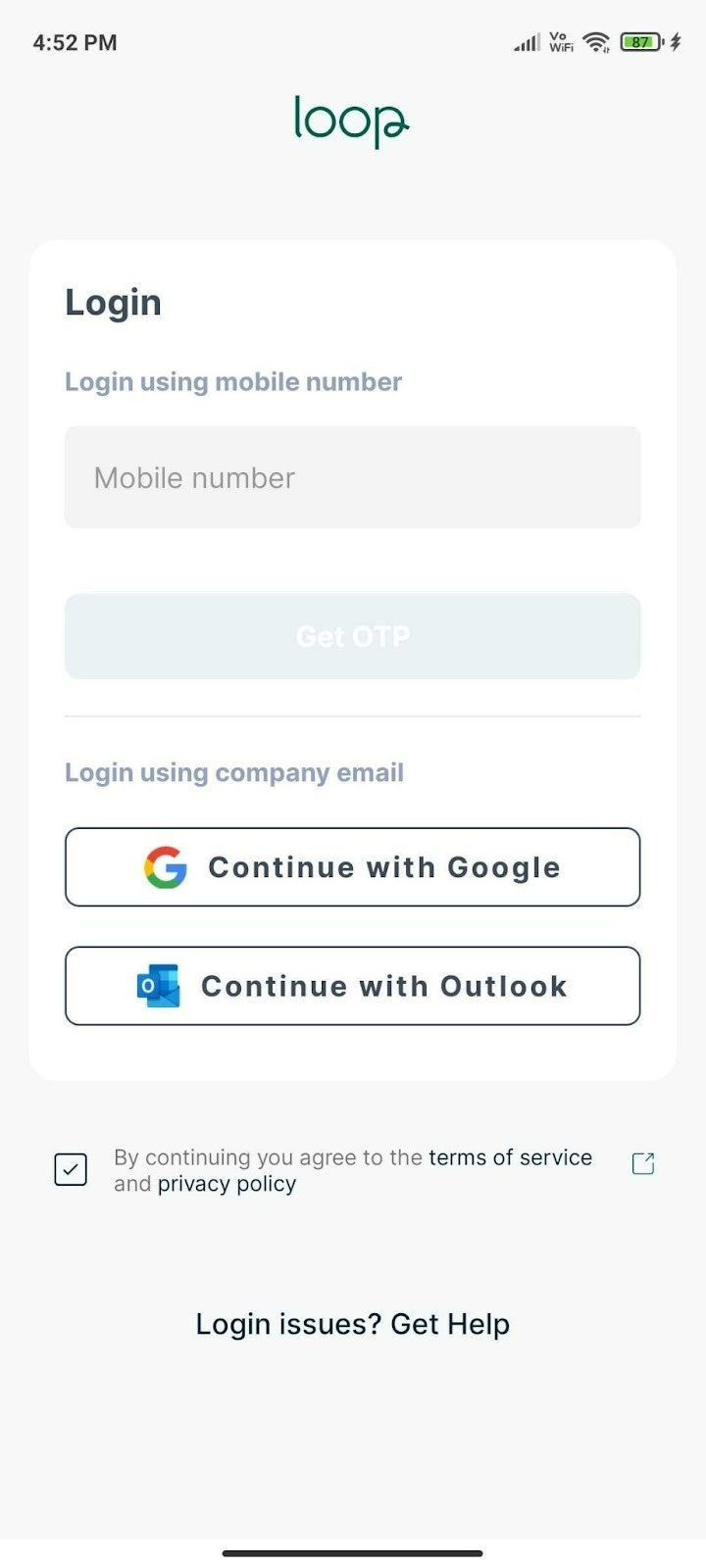Continue with Google login
Viewport: 706px width, 1568px height.
click(x=353, y=867)
